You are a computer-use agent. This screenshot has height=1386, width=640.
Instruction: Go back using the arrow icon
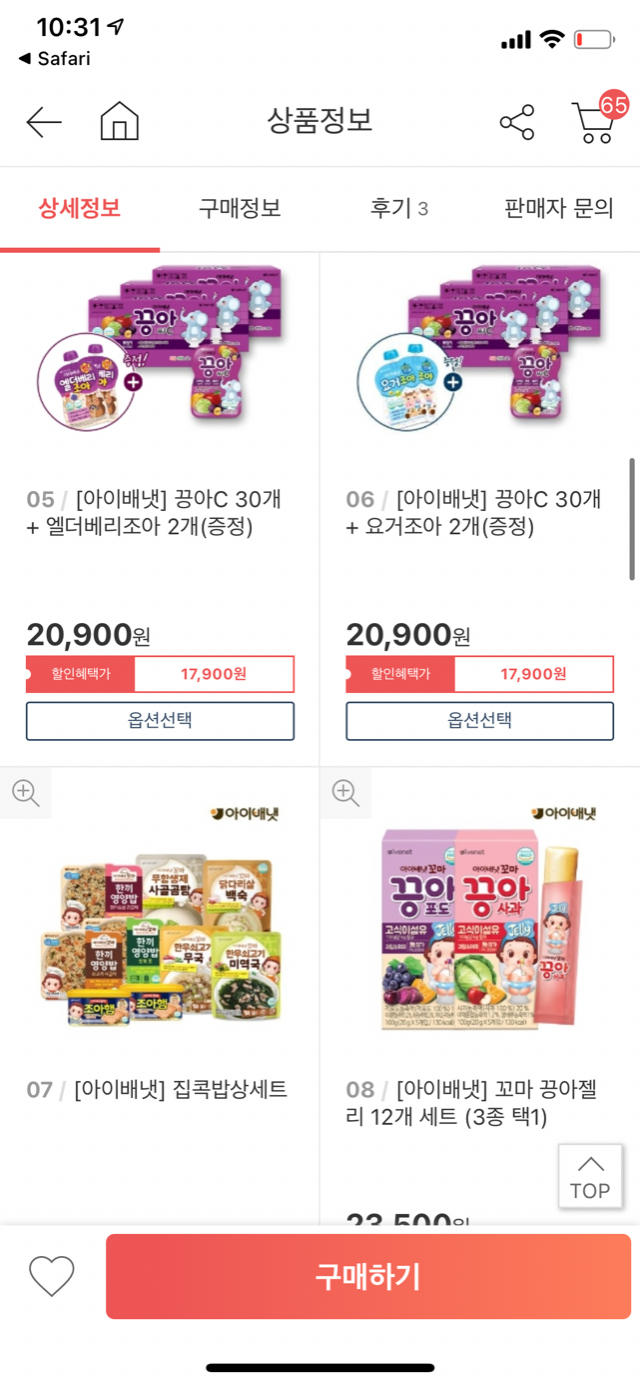[x=44, y=122]
